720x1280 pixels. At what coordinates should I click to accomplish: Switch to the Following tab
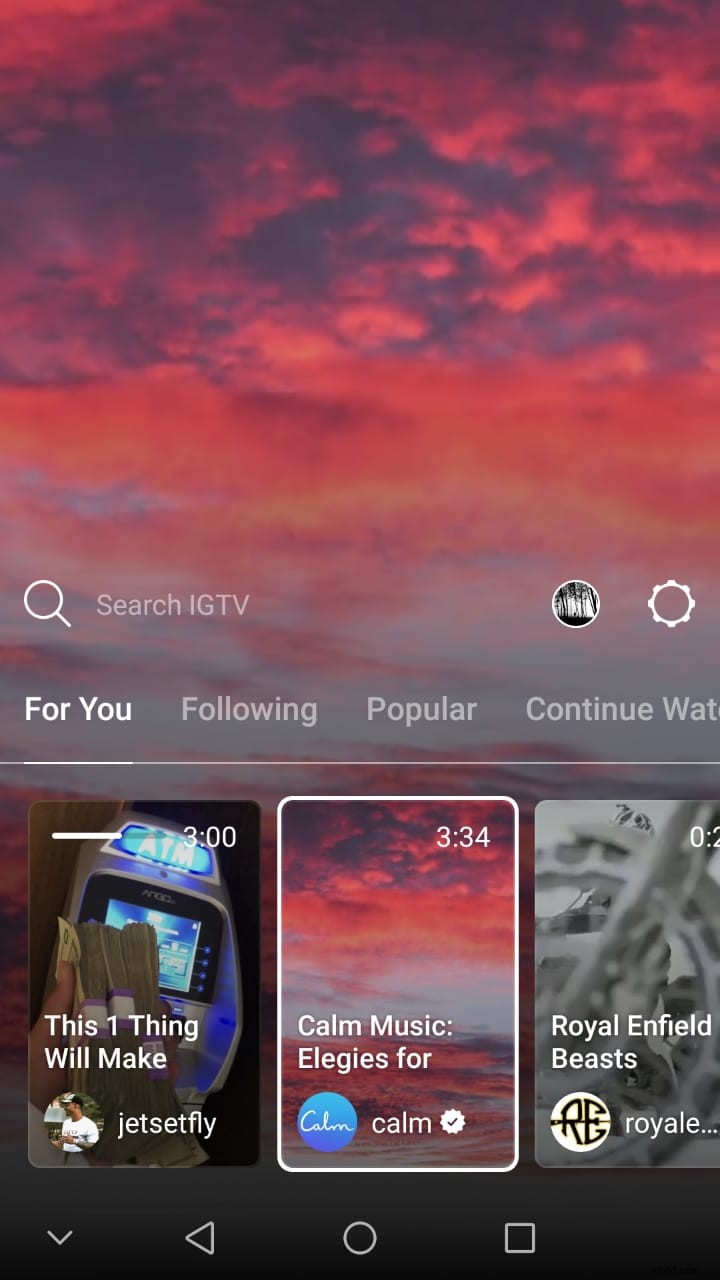[x=249, y=708]
